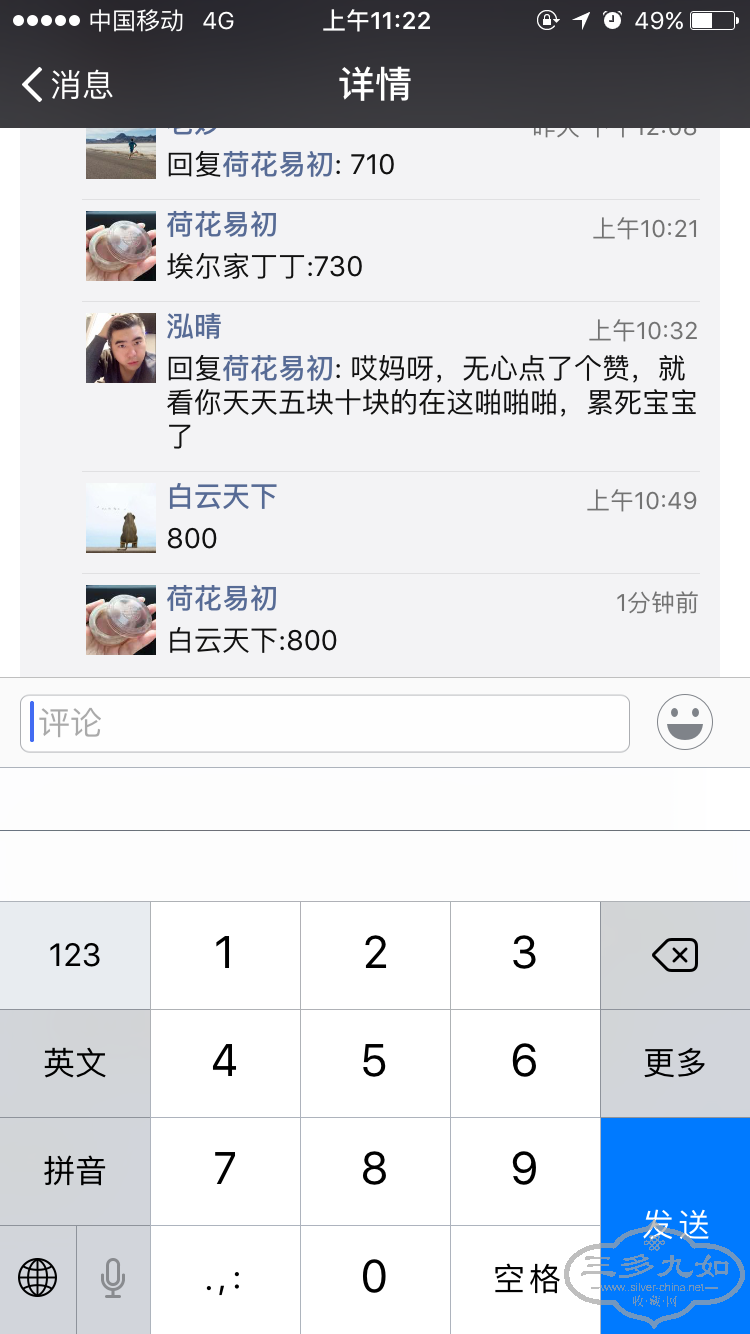Tap 泓晴's avatar photo
This screenshot has width=750, height=1334.
tap(121, 348)
